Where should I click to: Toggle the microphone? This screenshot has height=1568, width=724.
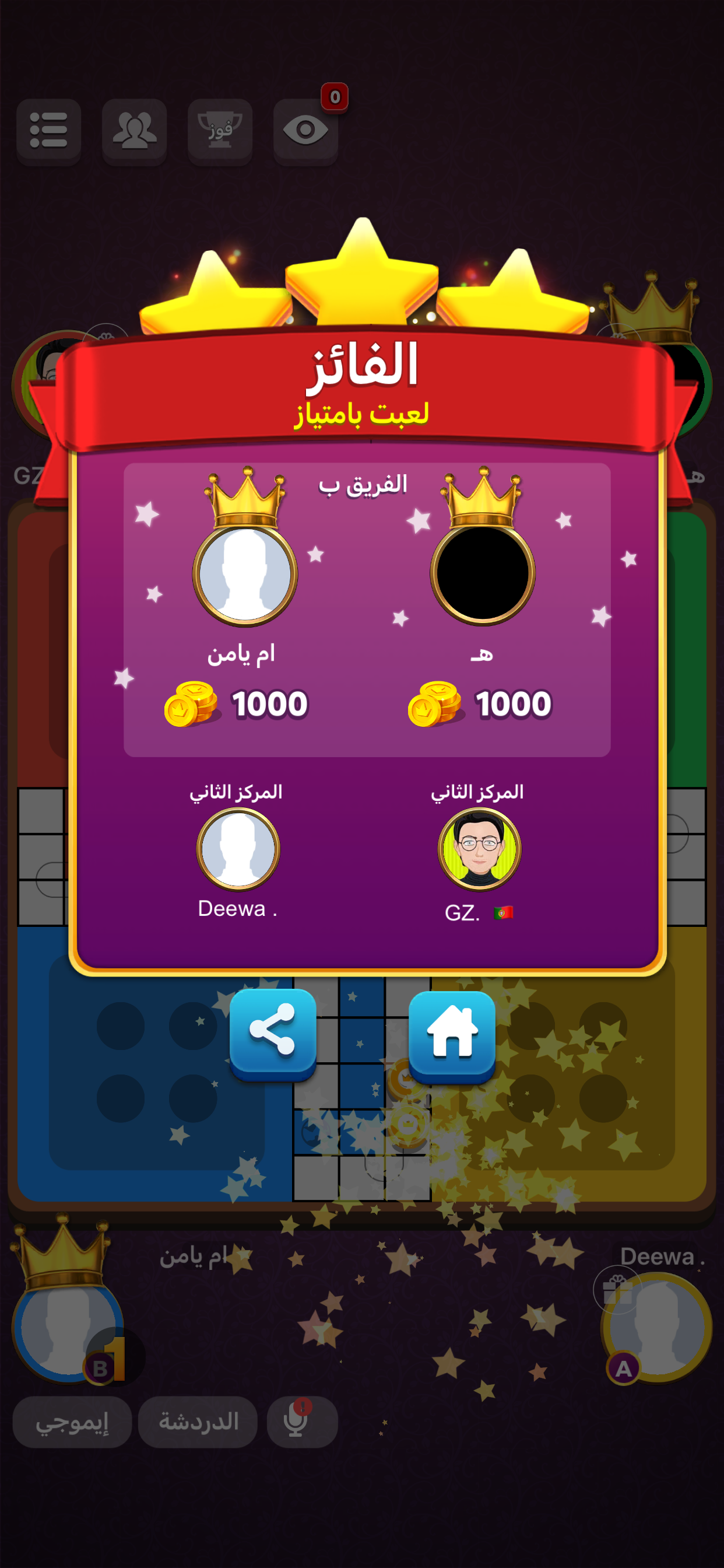301,1423
